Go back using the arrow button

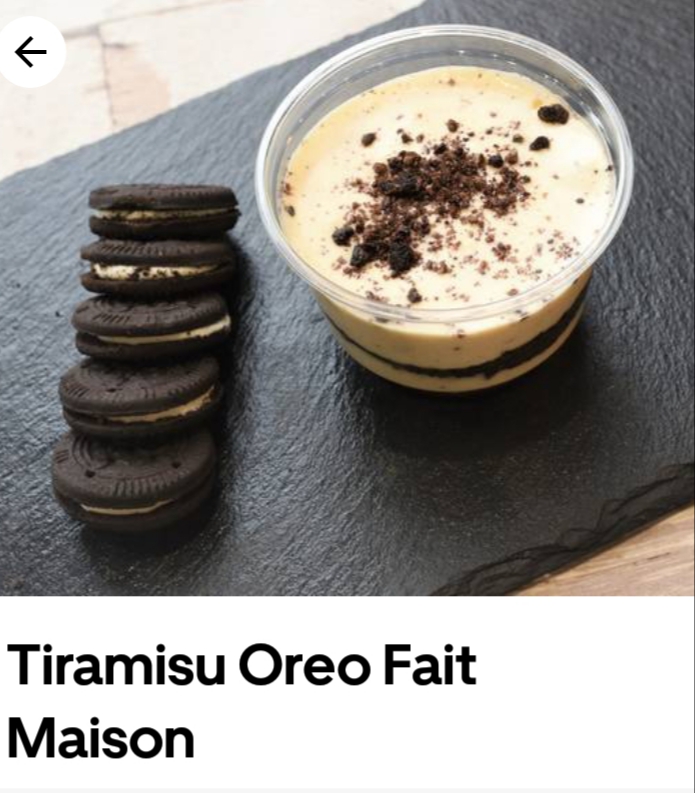pos(30,52)
